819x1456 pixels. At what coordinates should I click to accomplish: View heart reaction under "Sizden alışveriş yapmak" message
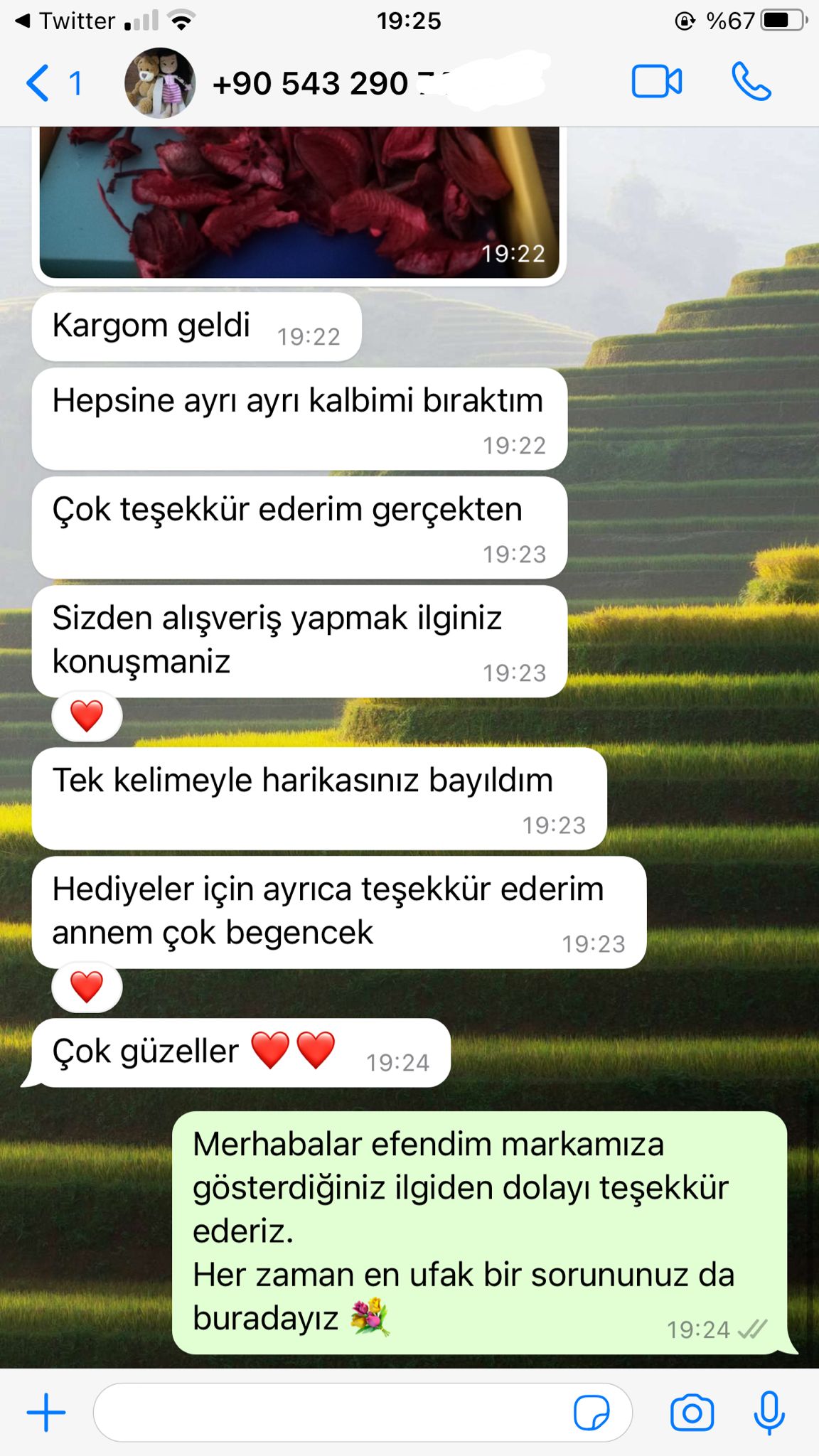point(87,716)
